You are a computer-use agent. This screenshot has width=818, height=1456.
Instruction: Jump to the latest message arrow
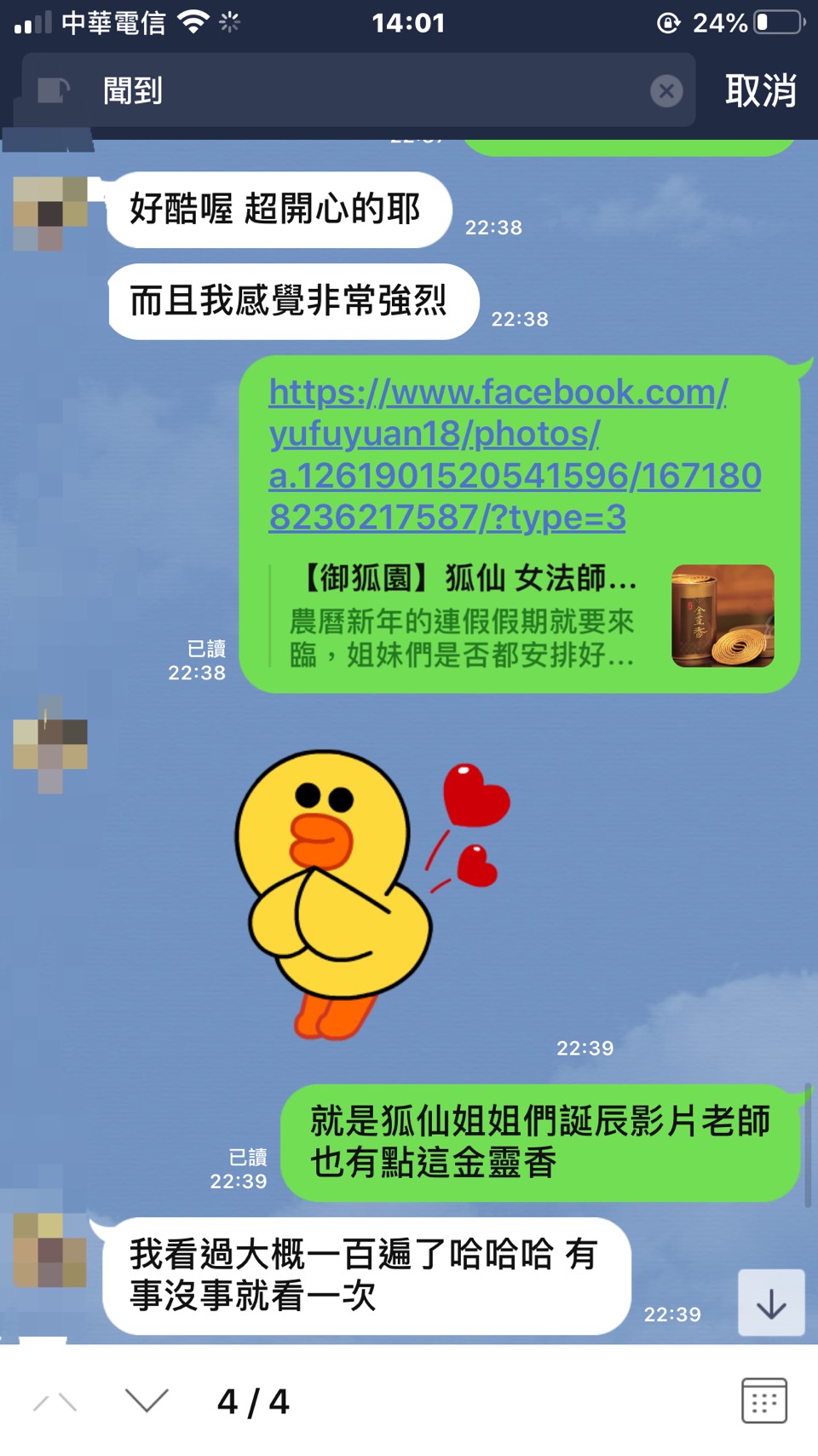(771, 1303)
